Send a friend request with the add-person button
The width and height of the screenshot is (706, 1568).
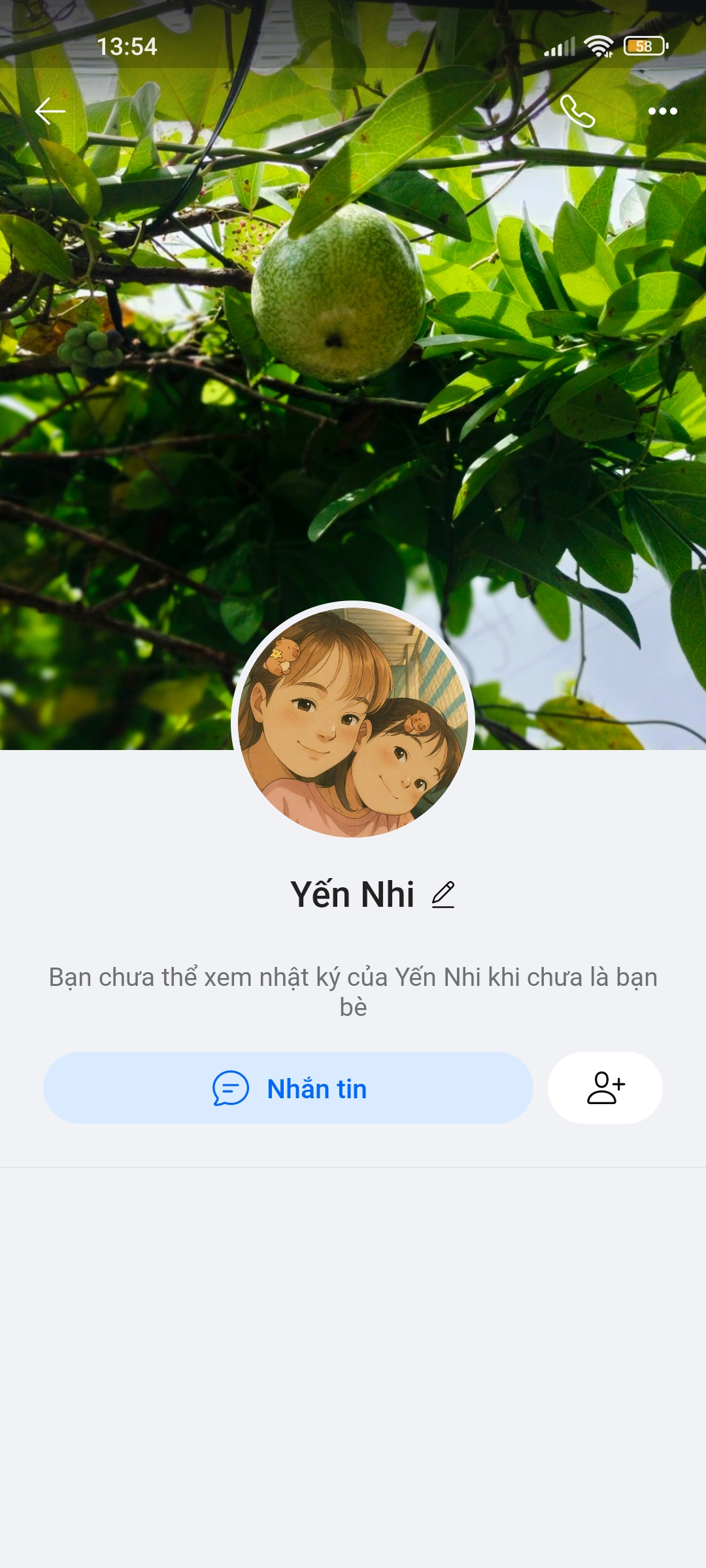point(605,1088)
